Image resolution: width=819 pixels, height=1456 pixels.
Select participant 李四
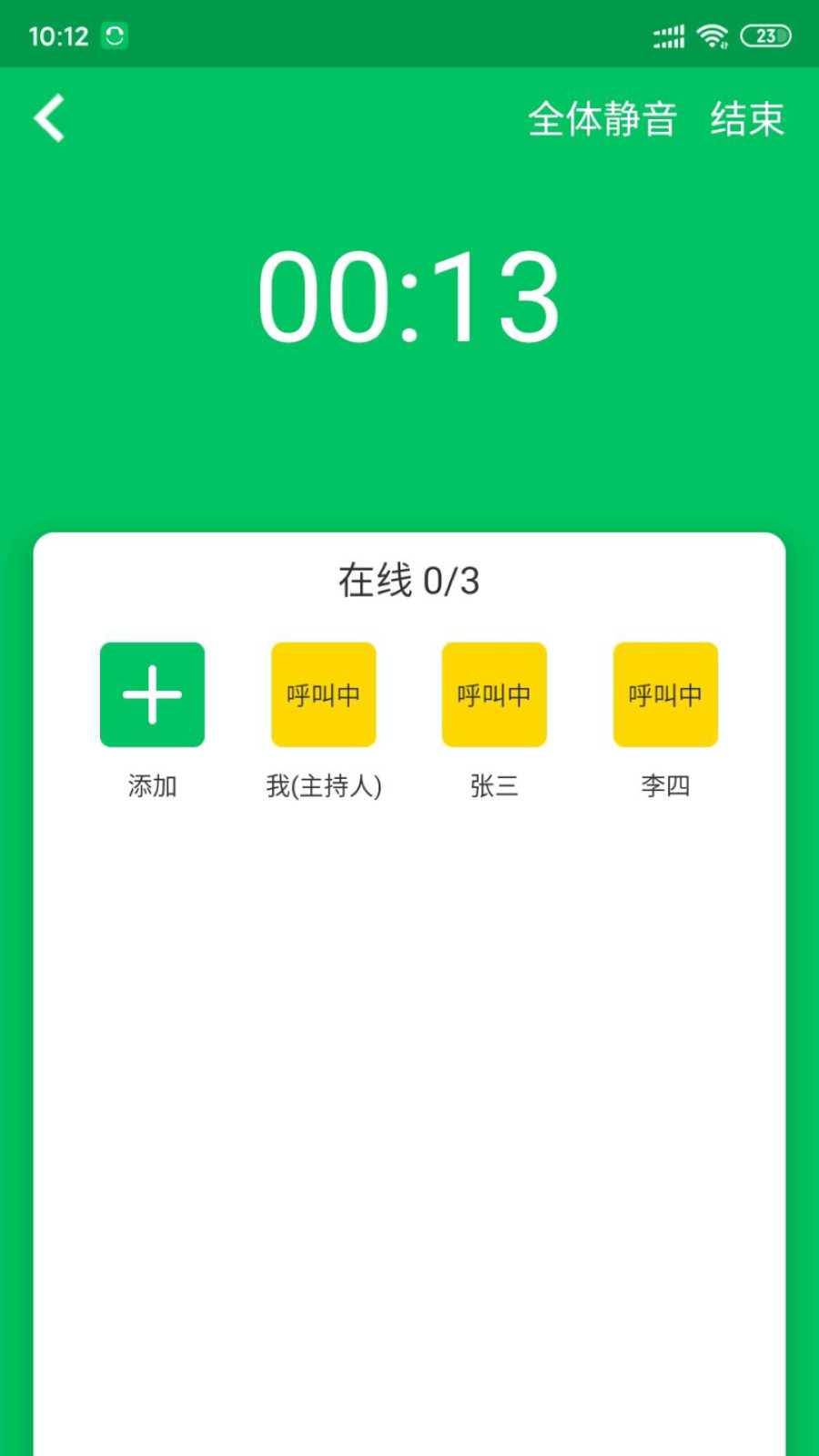click(665, 694)
